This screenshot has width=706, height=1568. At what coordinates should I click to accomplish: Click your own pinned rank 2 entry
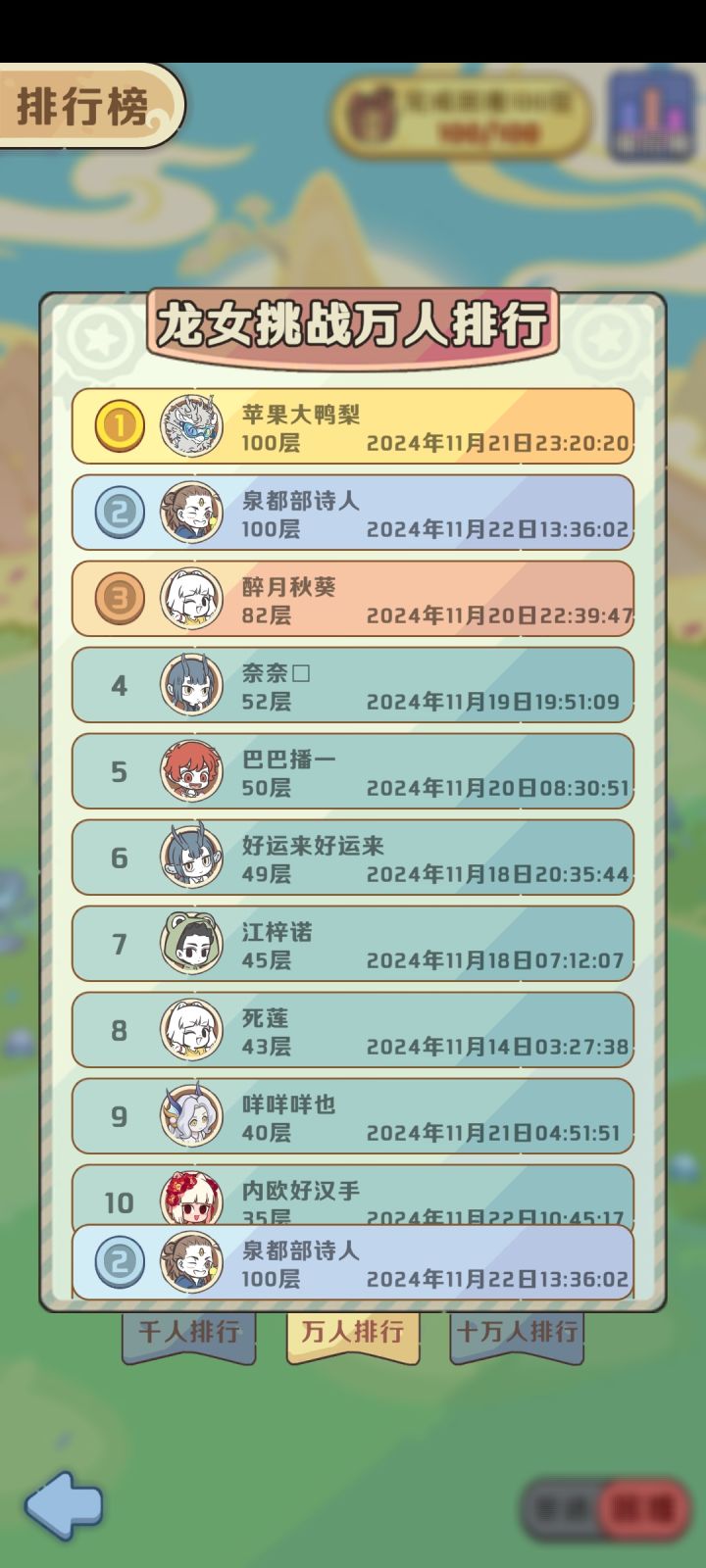(x=352, y=1264)
